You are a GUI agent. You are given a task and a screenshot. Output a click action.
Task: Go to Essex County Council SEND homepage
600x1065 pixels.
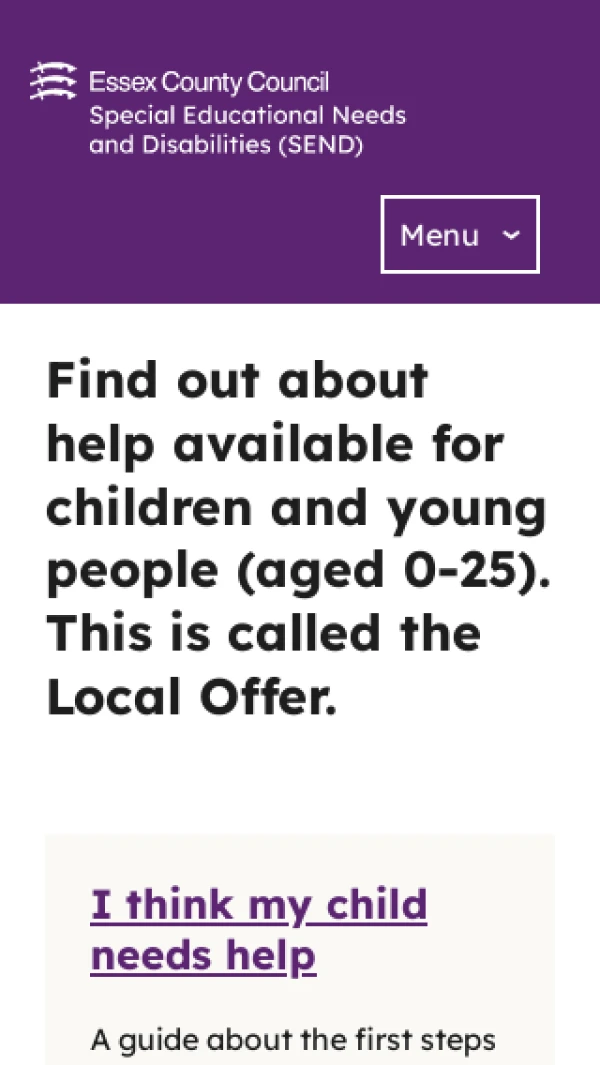pyautogui.click(x=218, y=108)
